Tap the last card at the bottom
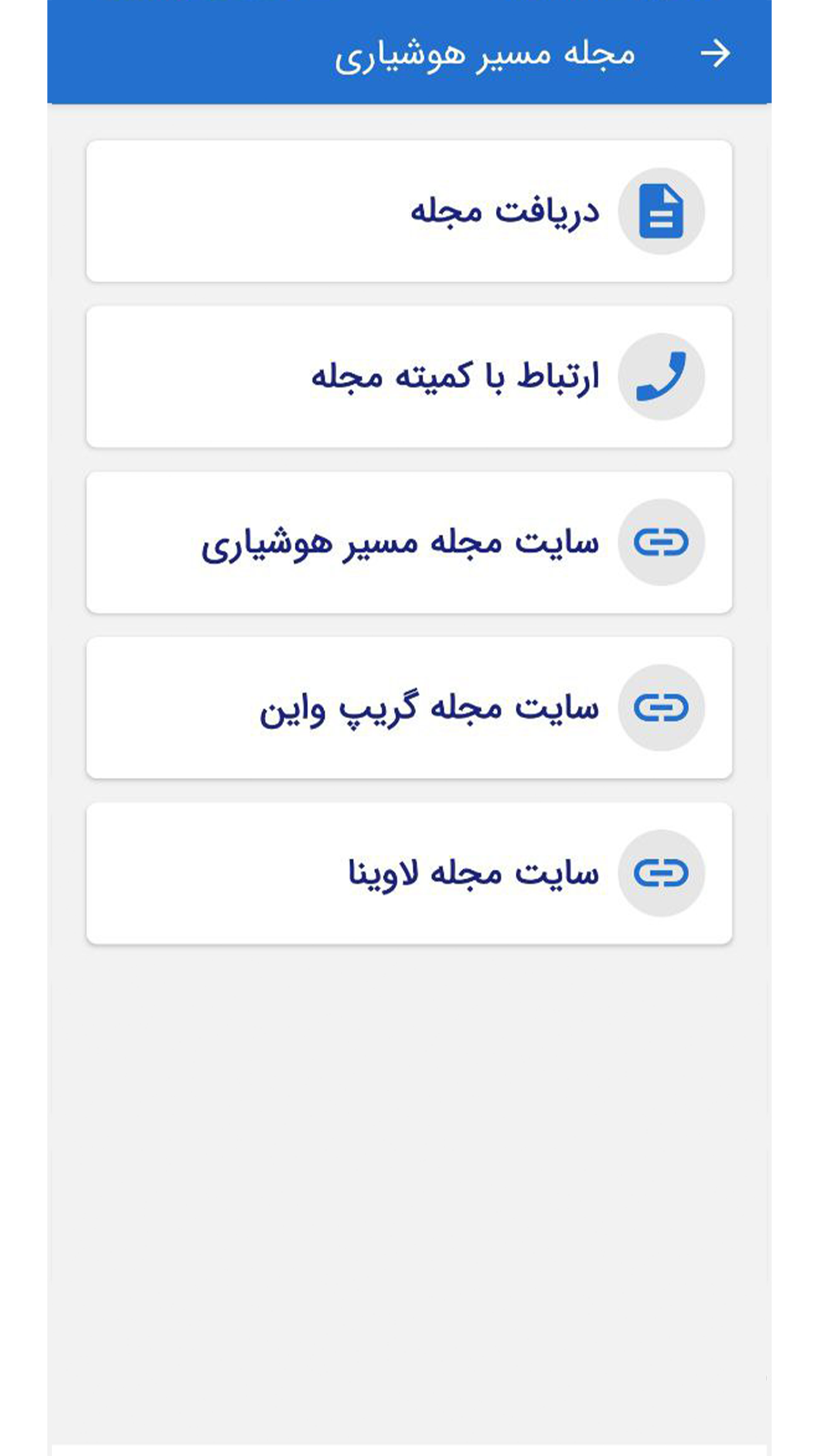This screenshot has width=819, height=1456. coord(409,873)
